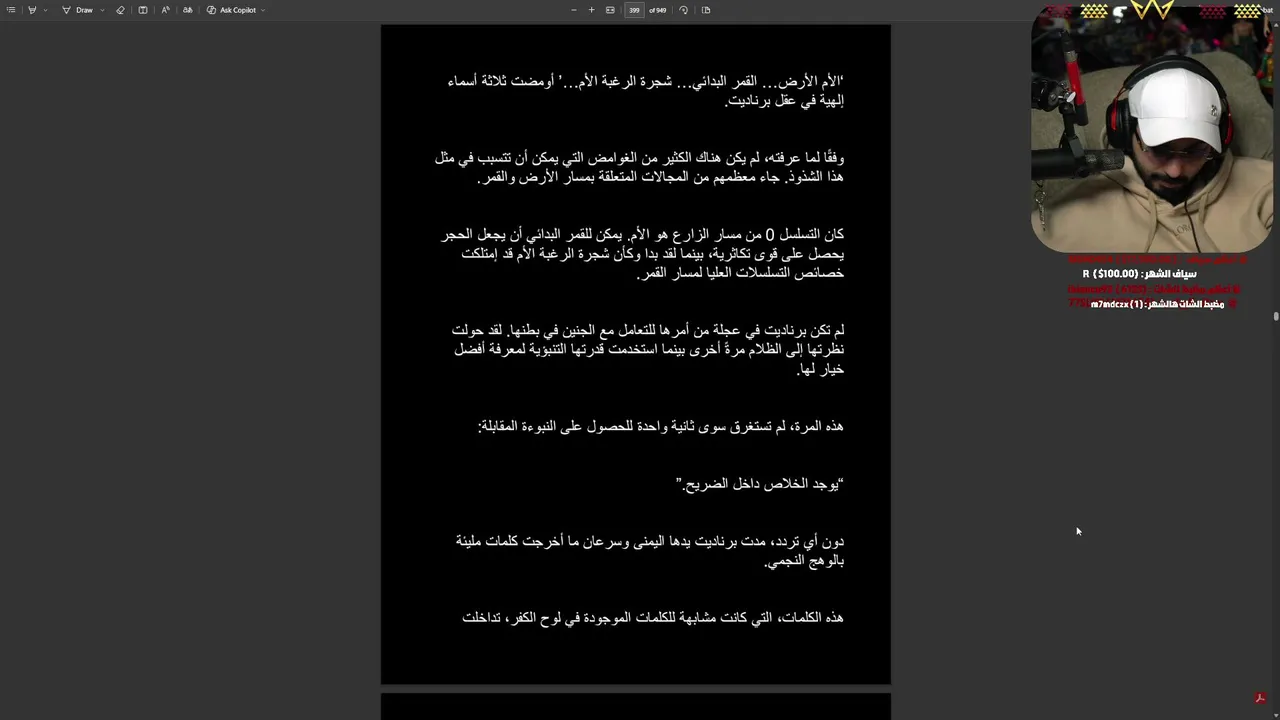Tap the read aloud icon
The height and width of the screenshot is (720, 1280).
point(165,10)
